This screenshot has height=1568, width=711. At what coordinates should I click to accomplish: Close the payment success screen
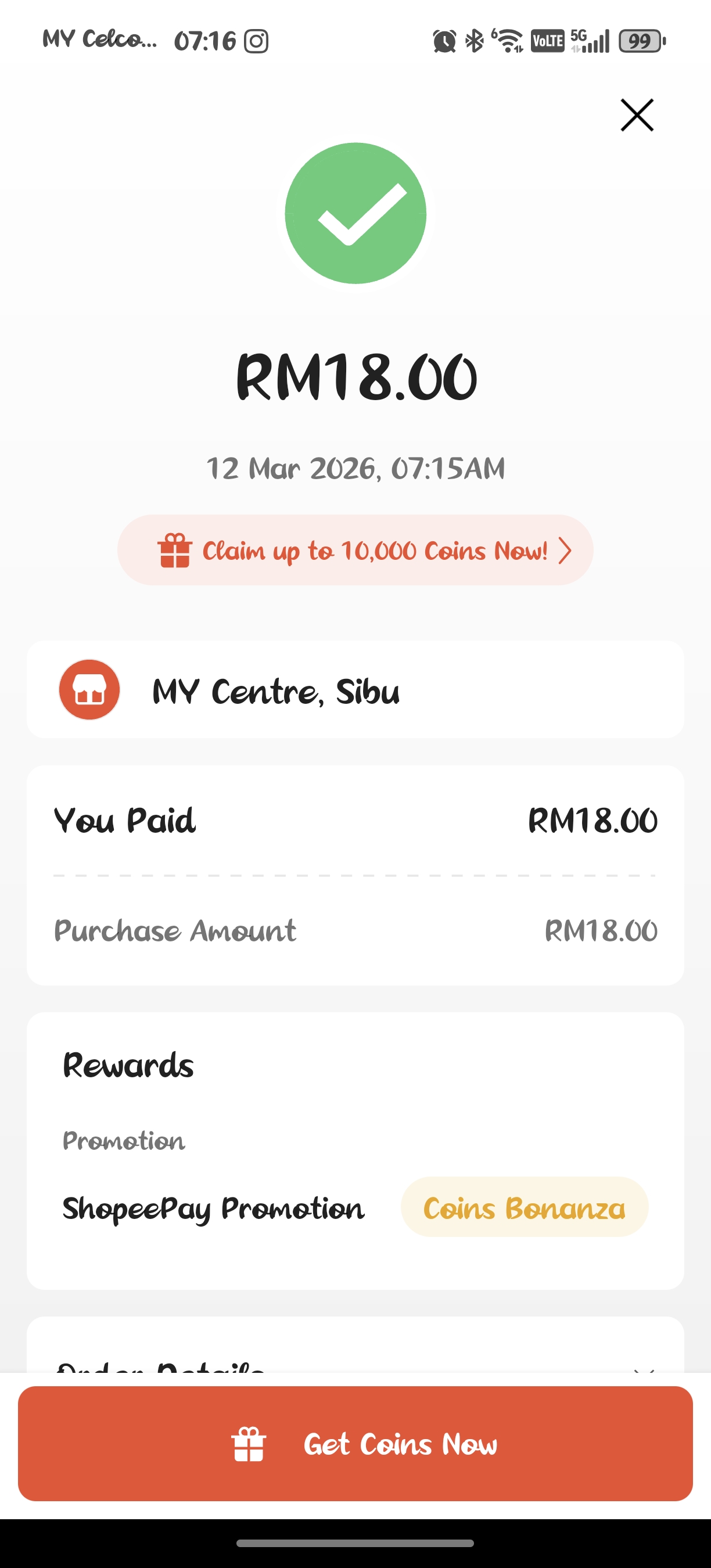pos(637,115)
